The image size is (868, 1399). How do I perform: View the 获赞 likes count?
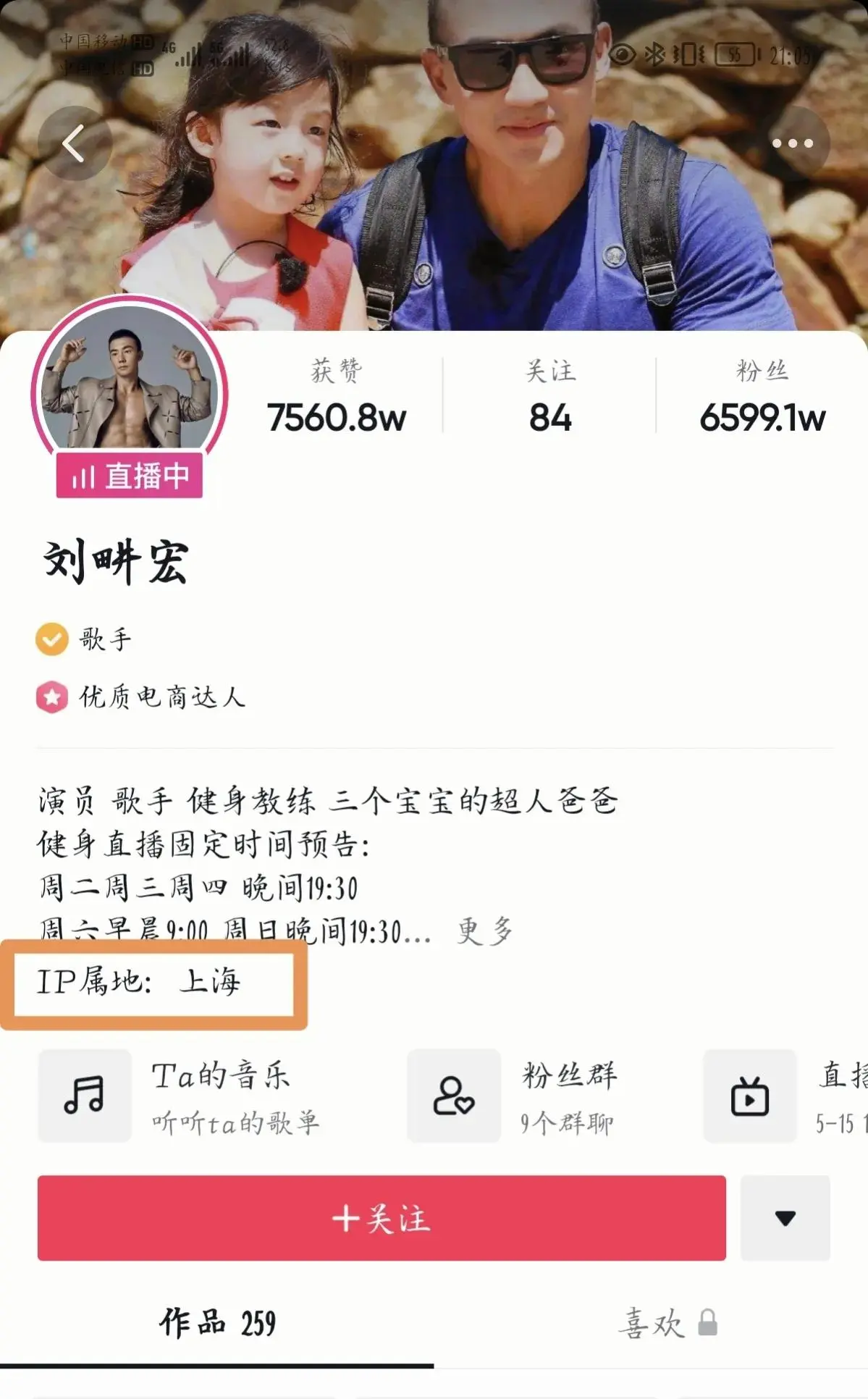337,398
